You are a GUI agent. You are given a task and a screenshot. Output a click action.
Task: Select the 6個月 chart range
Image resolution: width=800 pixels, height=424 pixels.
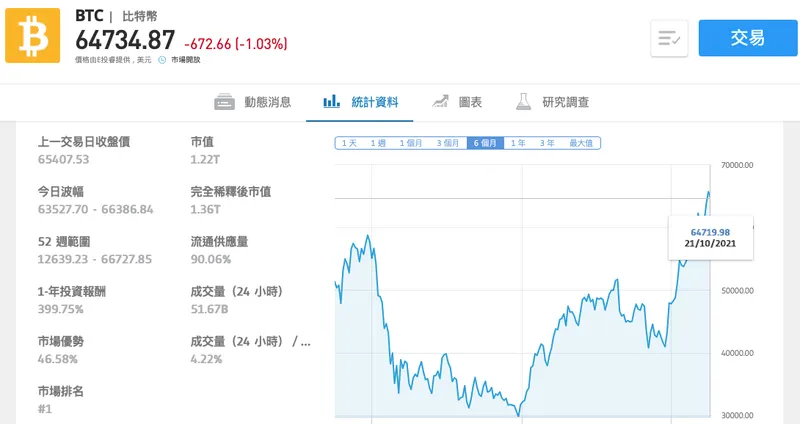coord(486,143)
